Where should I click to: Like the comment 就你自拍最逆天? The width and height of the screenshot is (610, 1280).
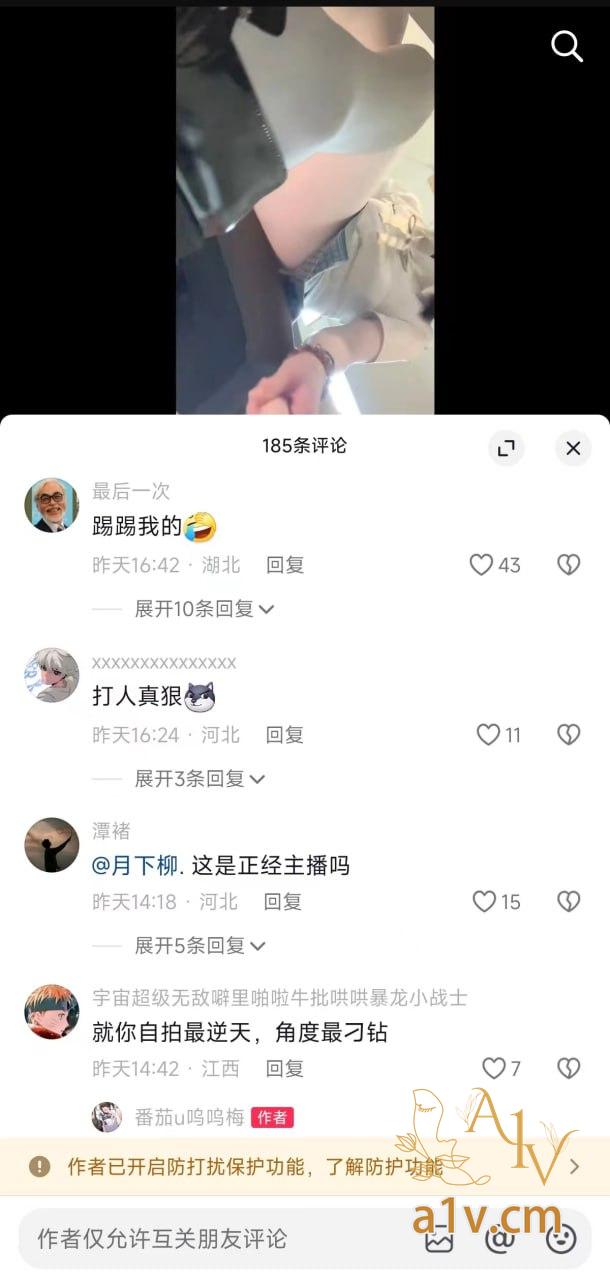(494, 1069)
